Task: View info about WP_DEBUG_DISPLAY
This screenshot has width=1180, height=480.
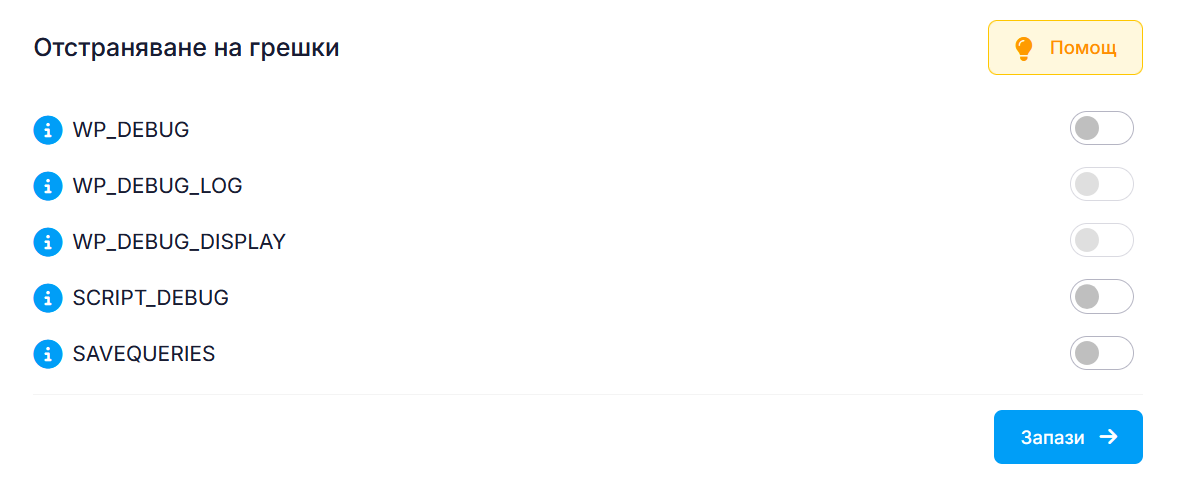Action: click(x=48, y=242)
